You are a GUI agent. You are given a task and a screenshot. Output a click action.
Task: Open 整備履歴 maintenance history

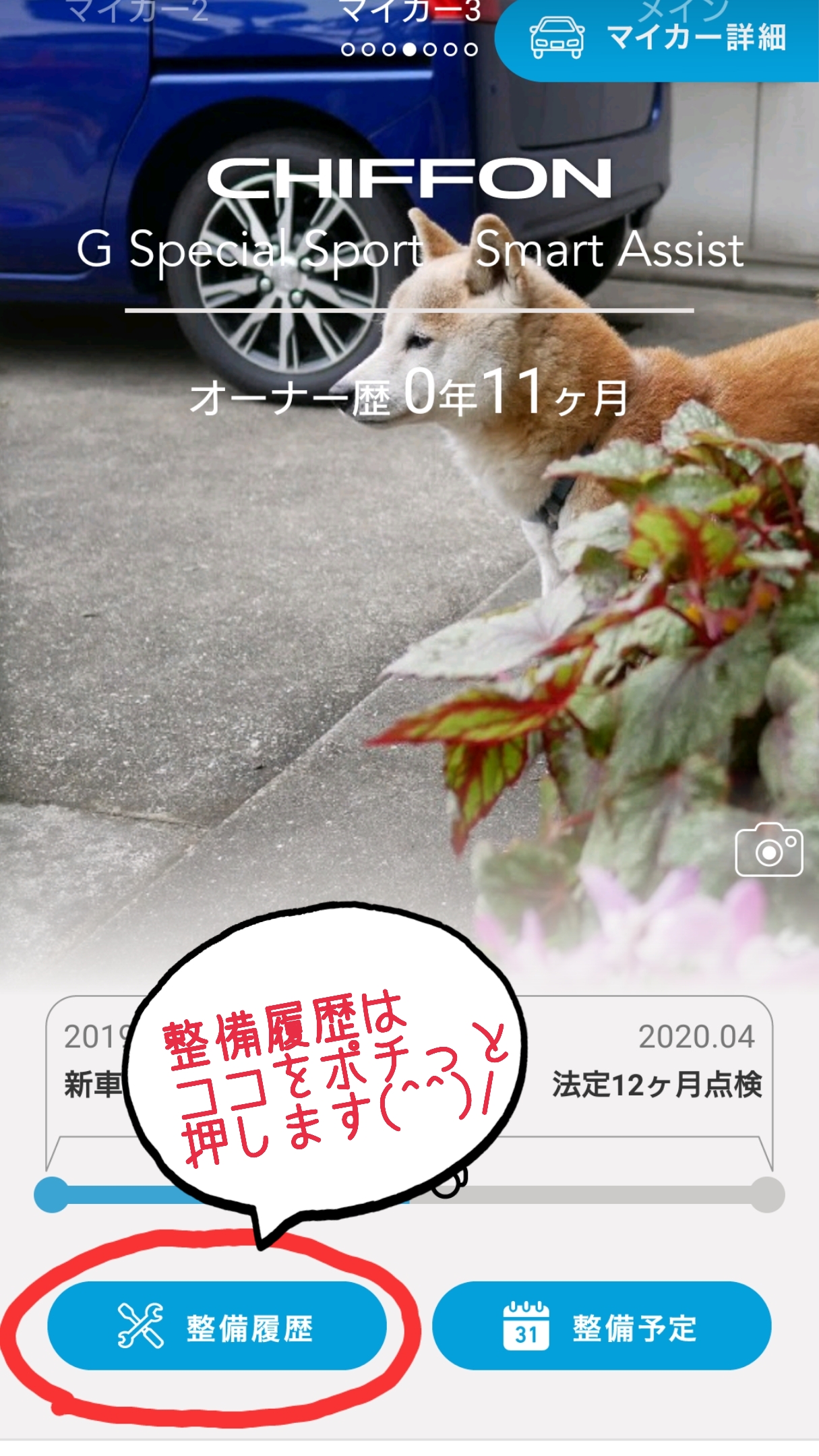[217, 1327]
